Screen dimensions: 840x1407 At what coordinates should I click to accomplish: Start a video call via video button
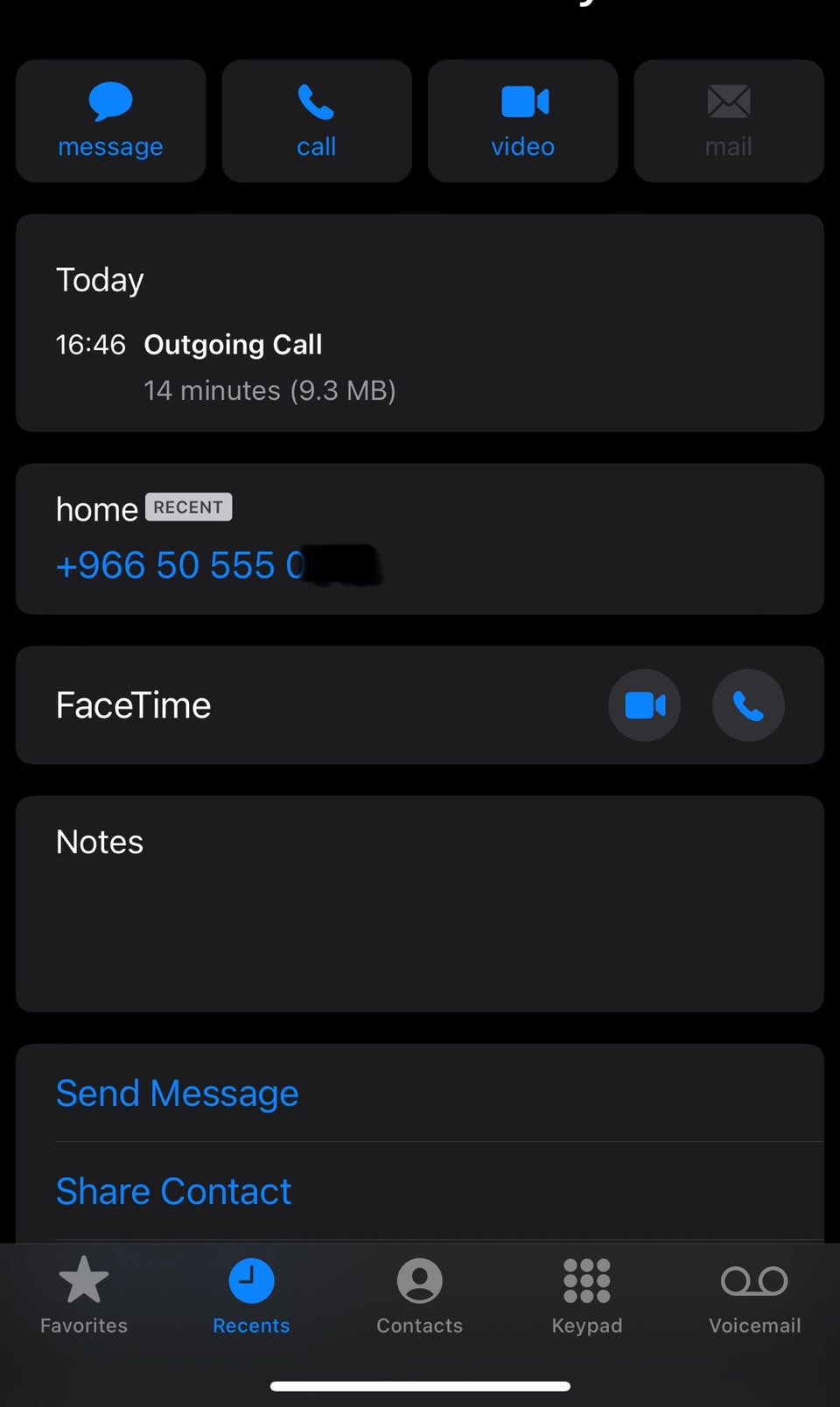click(x=522, y=121)
